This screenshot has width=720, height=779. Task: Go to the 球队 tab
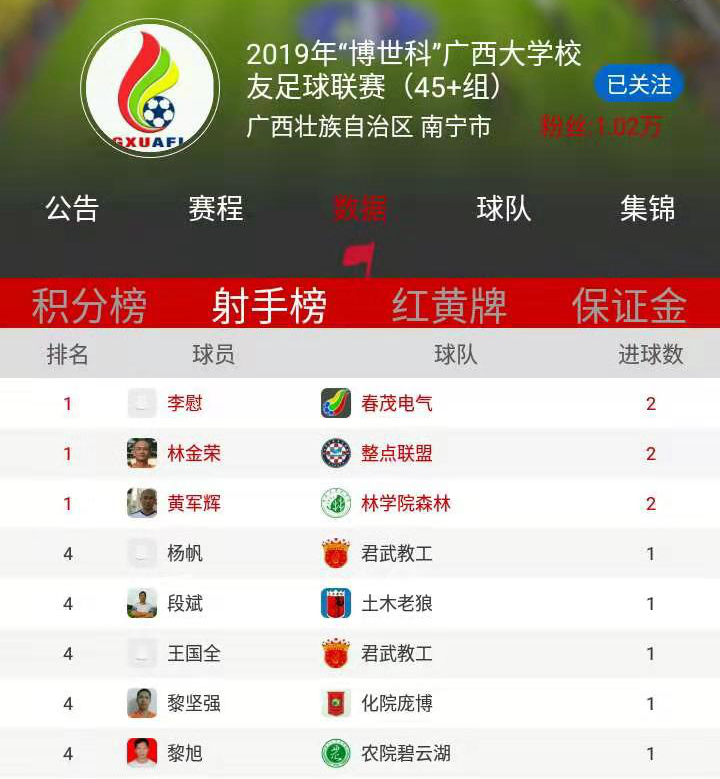(504, 208)
